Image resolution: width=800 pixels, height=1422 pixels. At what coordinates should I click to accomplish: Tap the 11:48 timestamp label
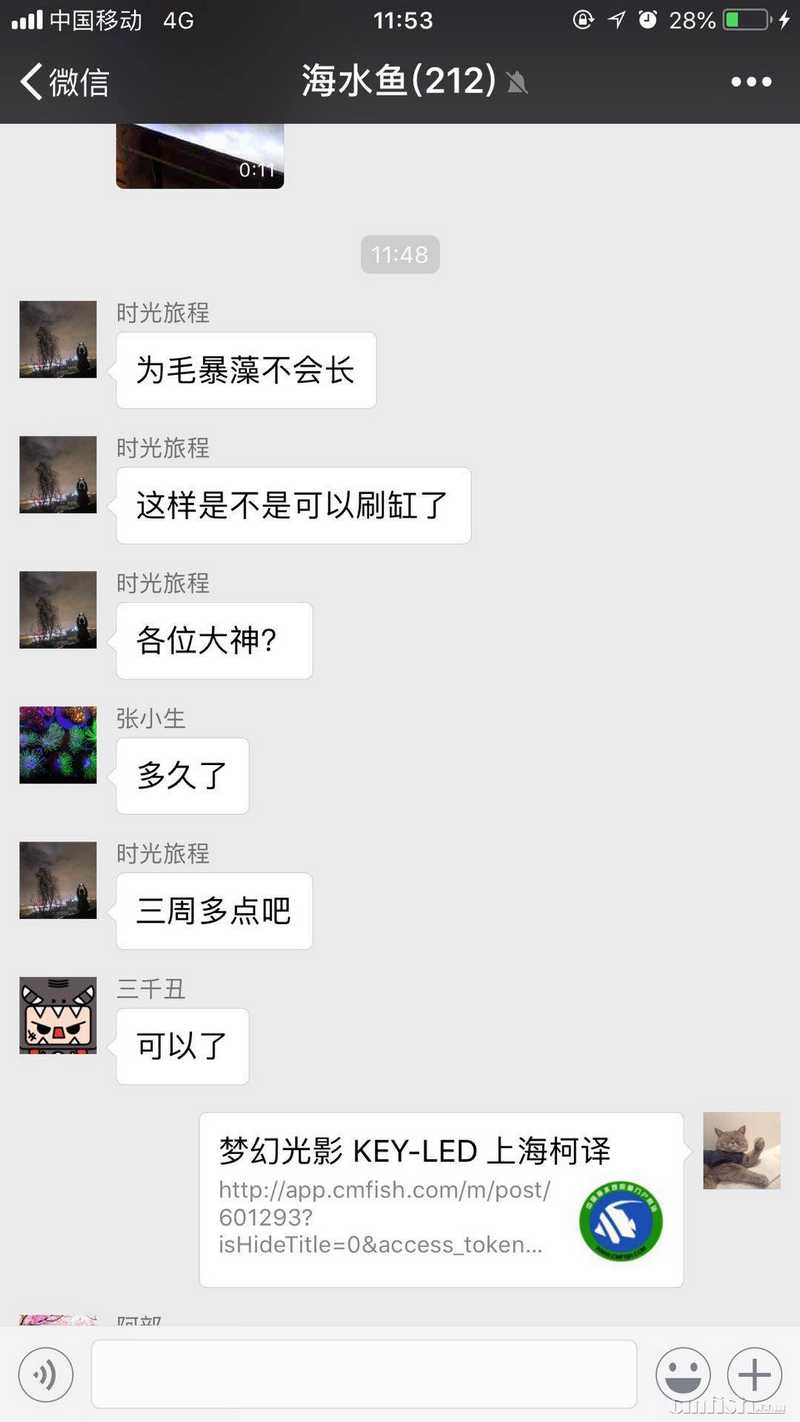pyautogui.click(x=400, y=254)
